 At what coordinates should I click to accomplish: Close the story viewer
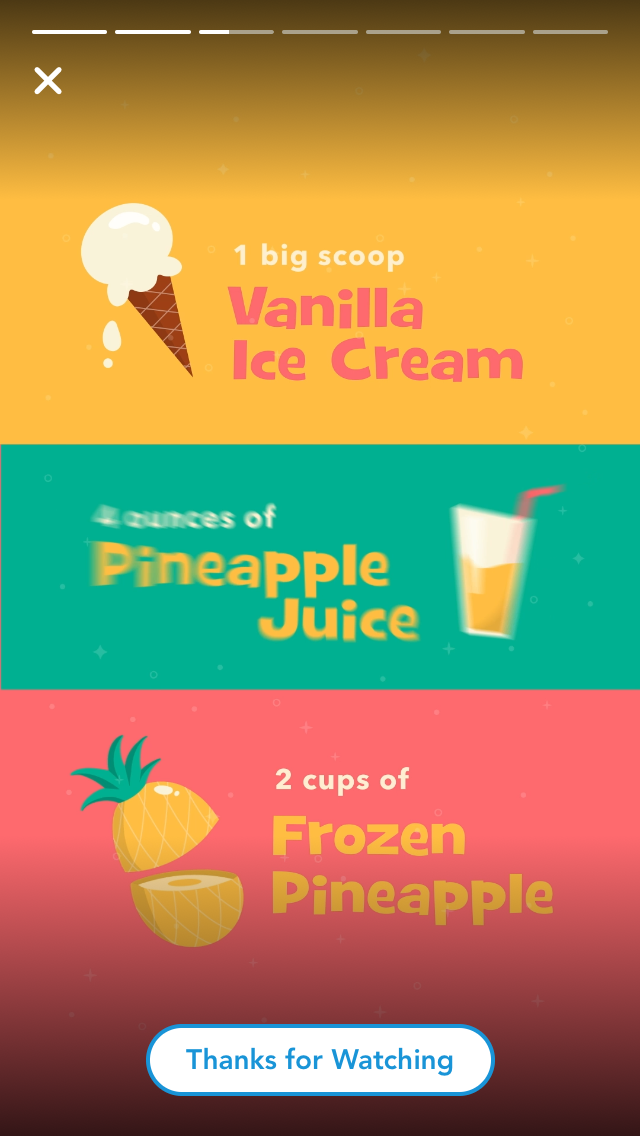[x=48, y=81]
